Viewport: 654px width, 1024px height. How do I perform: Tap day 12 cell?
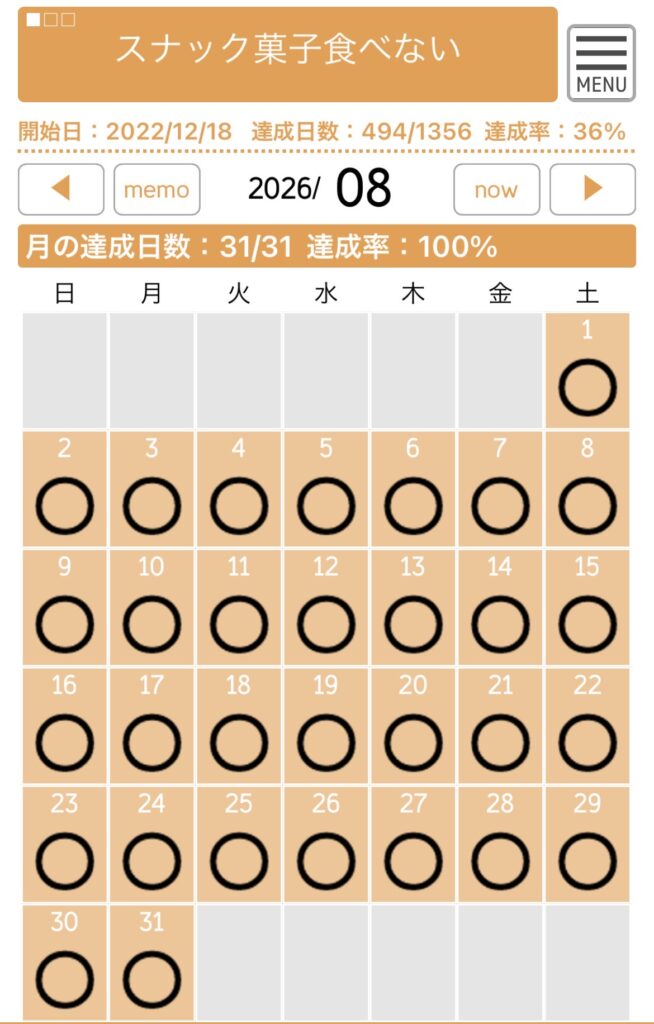(326, 607)
